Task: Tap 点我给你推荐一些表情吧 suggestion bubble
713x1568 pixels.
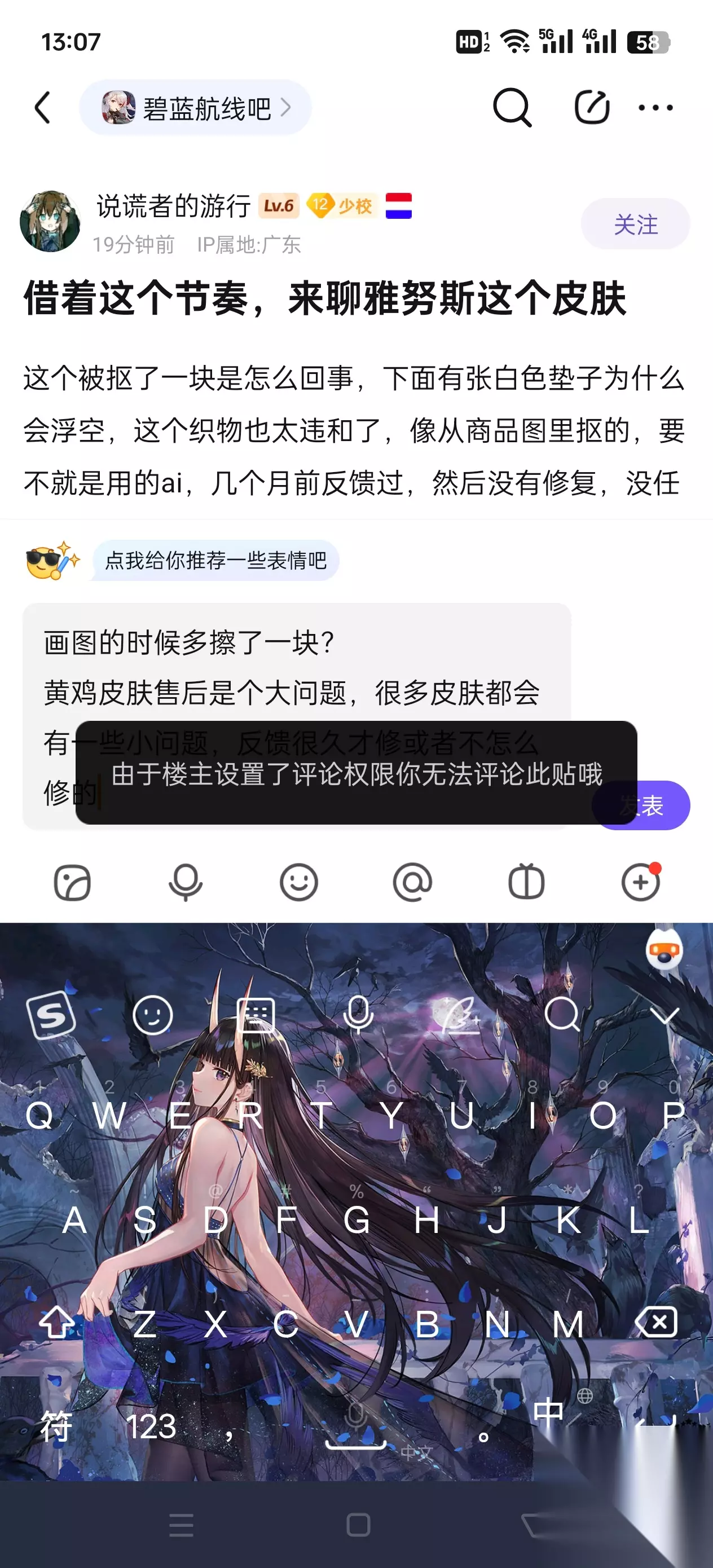Action: (x=215, y=560)
